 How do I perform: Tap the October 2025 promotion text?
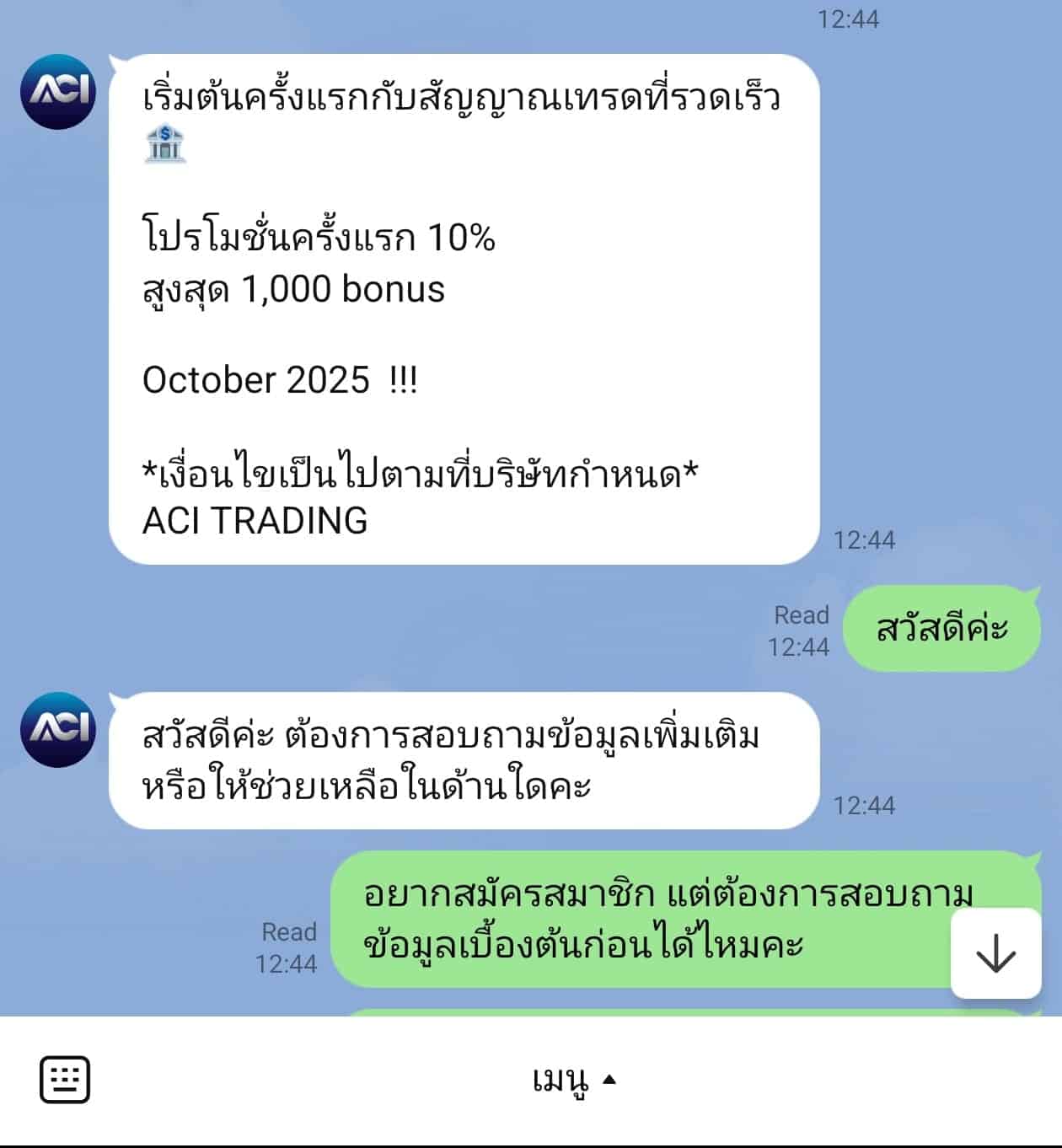[x=281, y=380]
